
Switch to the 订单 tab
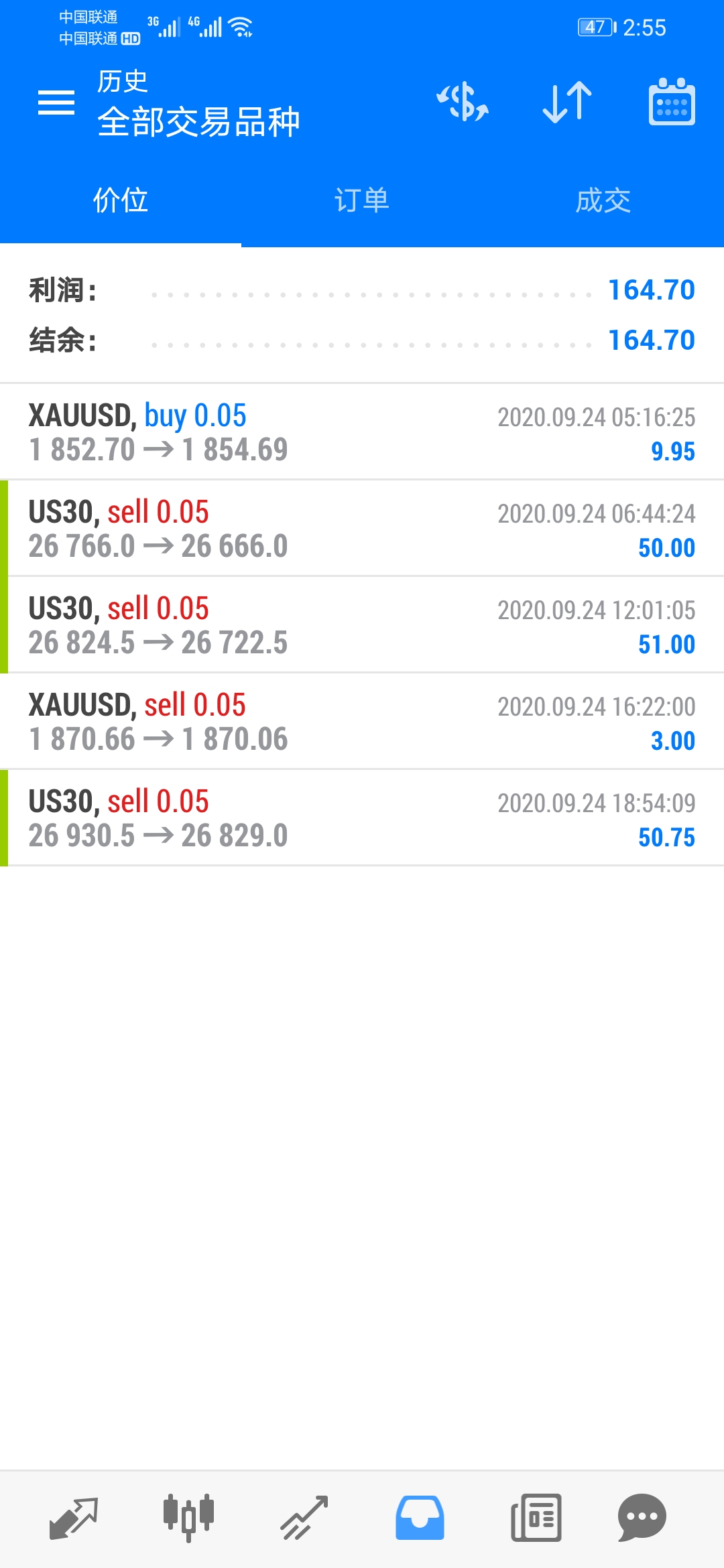tap(362, 200)
